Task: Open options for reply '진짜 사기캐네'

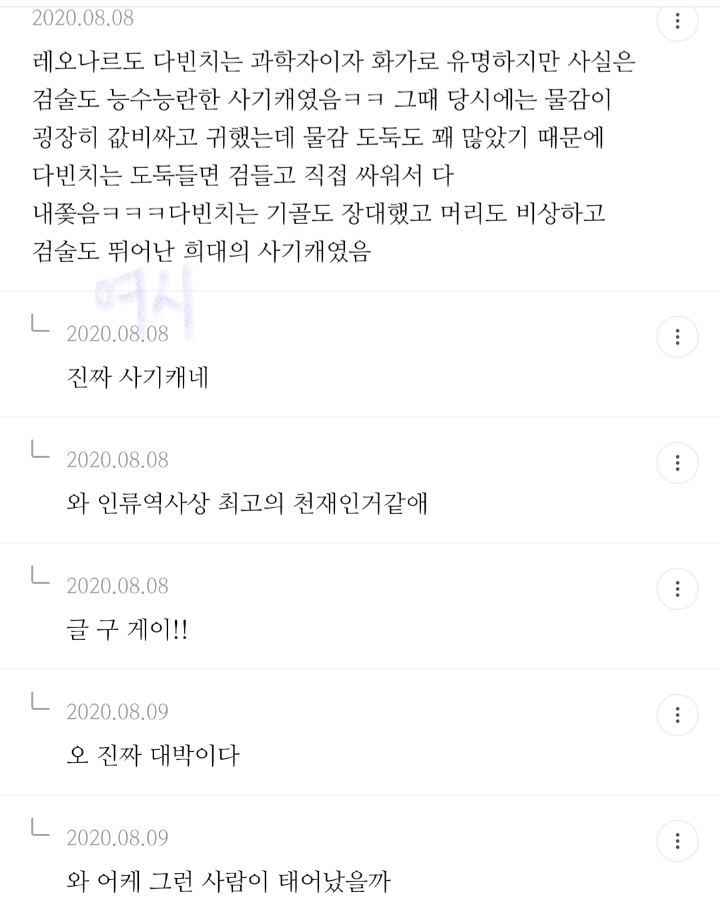Action: 677,337
